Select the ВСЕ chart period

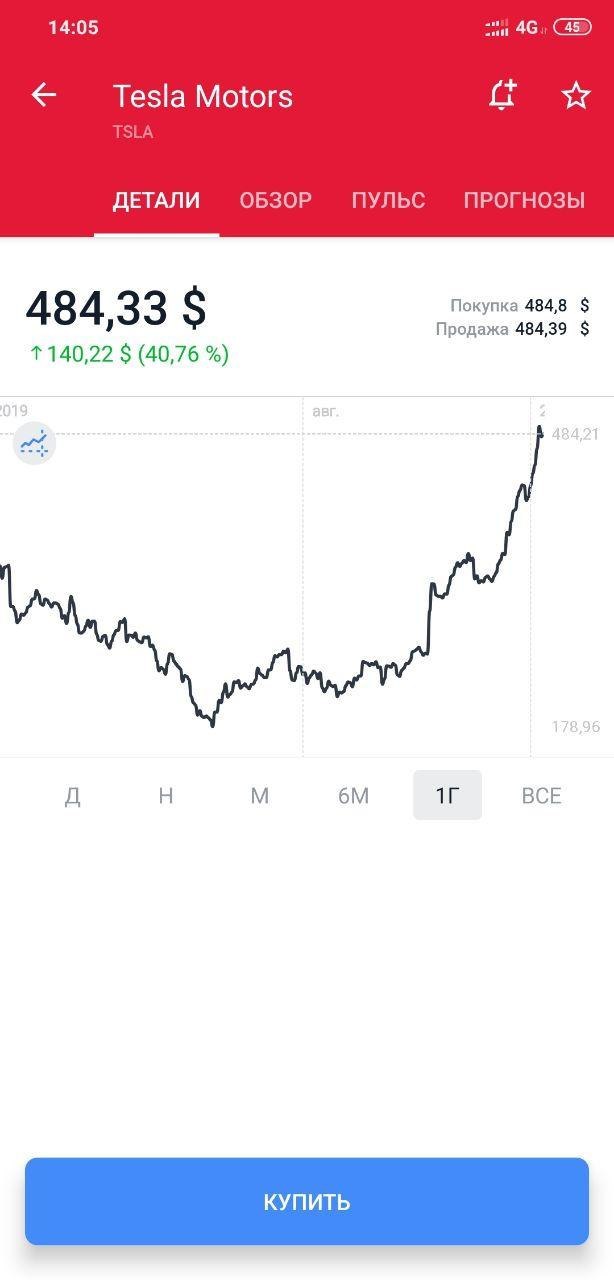coord(542,796)
